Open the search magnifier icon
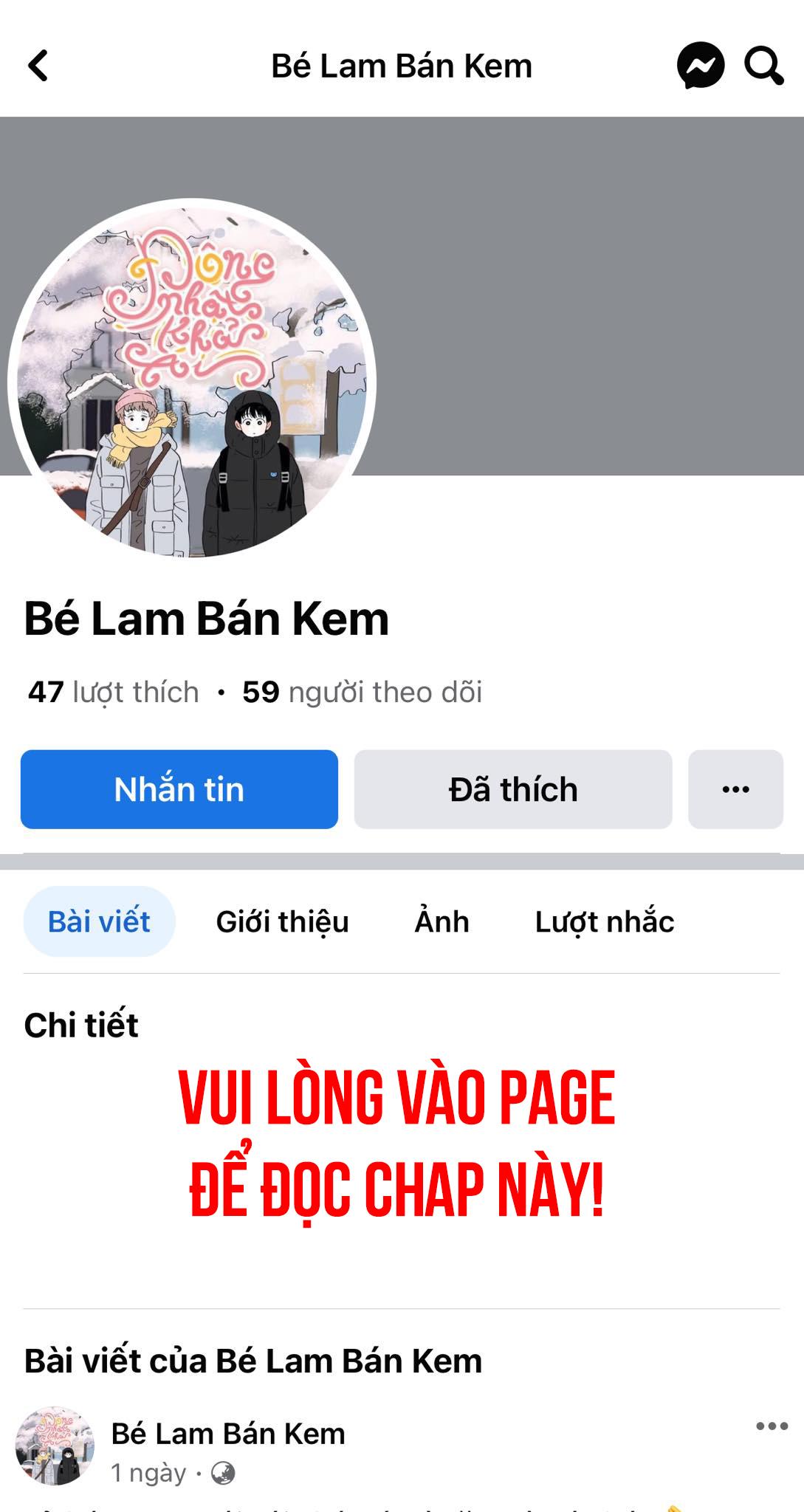Screen dimensions: 804x1512 (763, 66)
